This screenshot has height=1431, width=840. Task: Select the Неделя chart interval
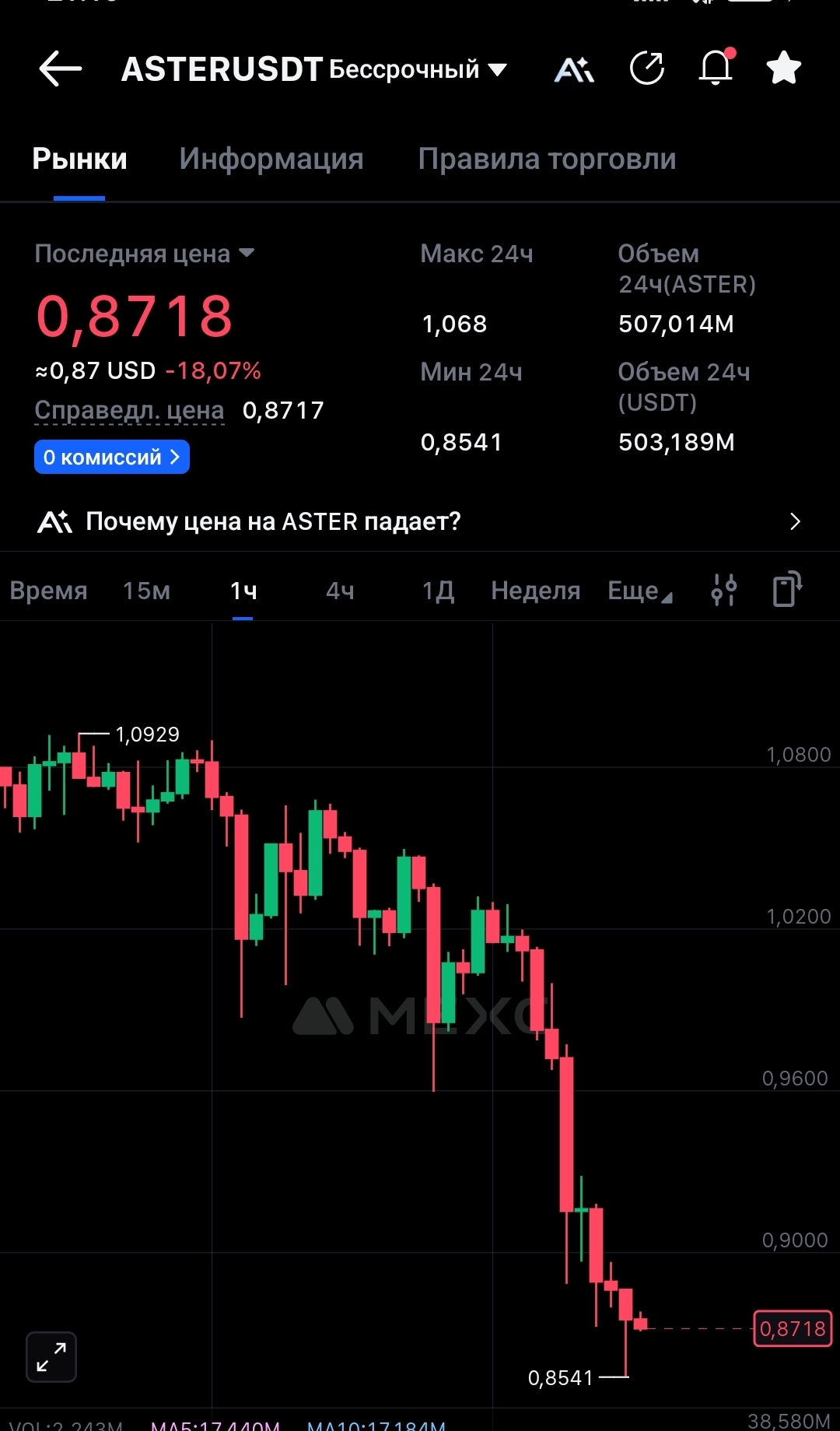coord(535,591)
